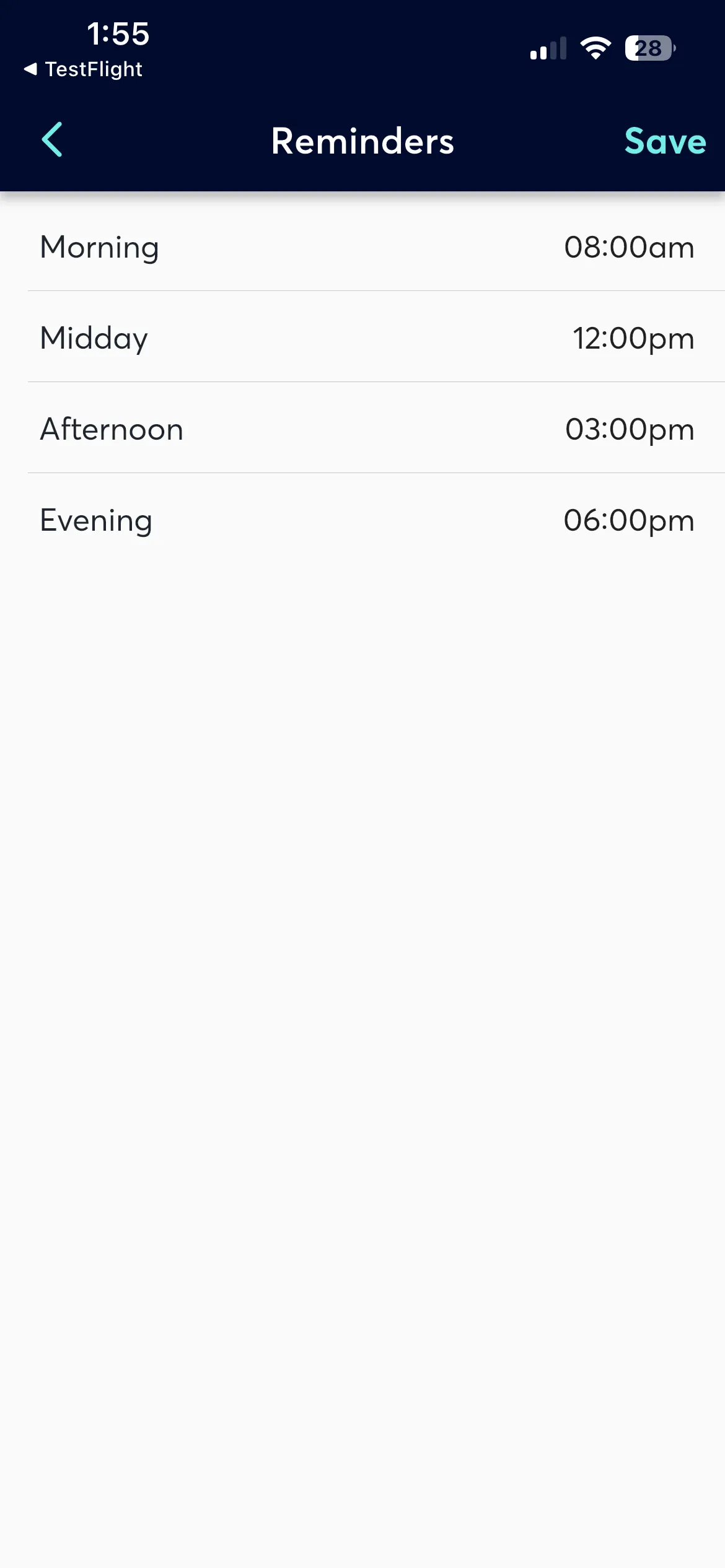725x1568 pixels.
Task: Tap the navigation bar title Reminders
Action: [362, 141]
